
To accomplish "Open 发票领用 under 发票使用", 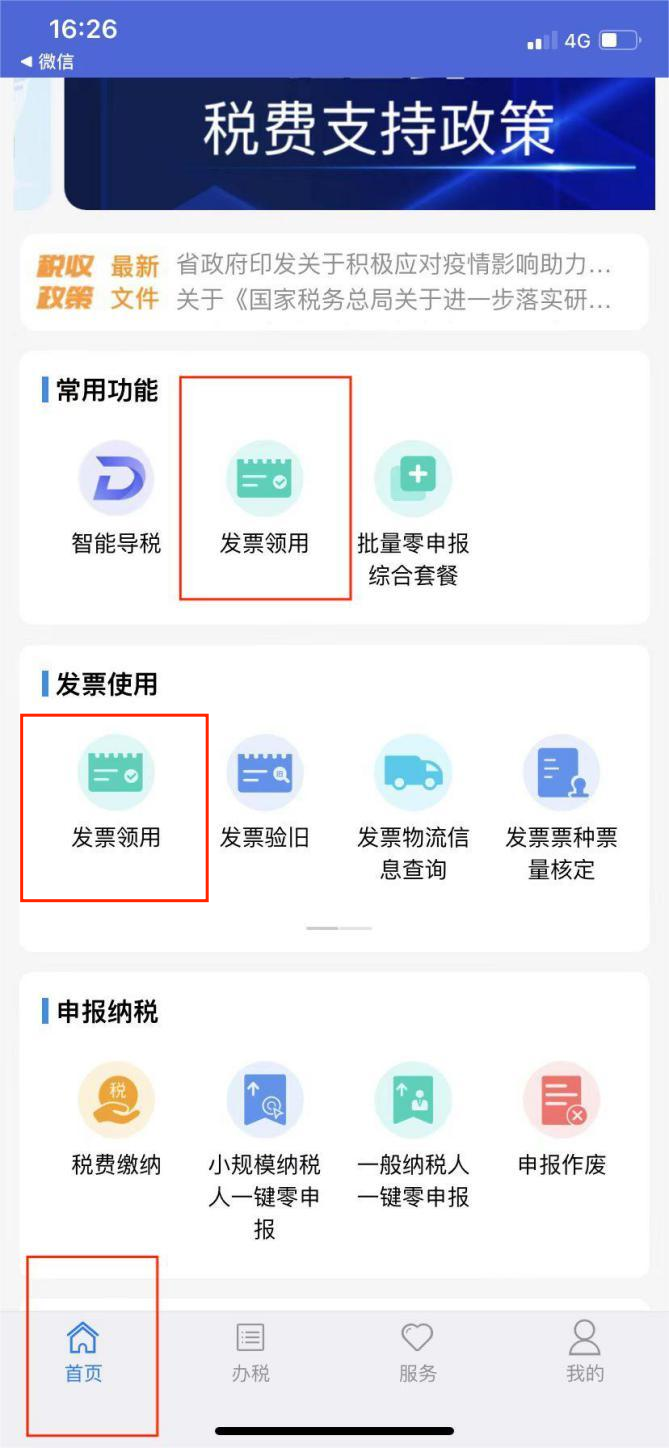I will click(116, 792).
